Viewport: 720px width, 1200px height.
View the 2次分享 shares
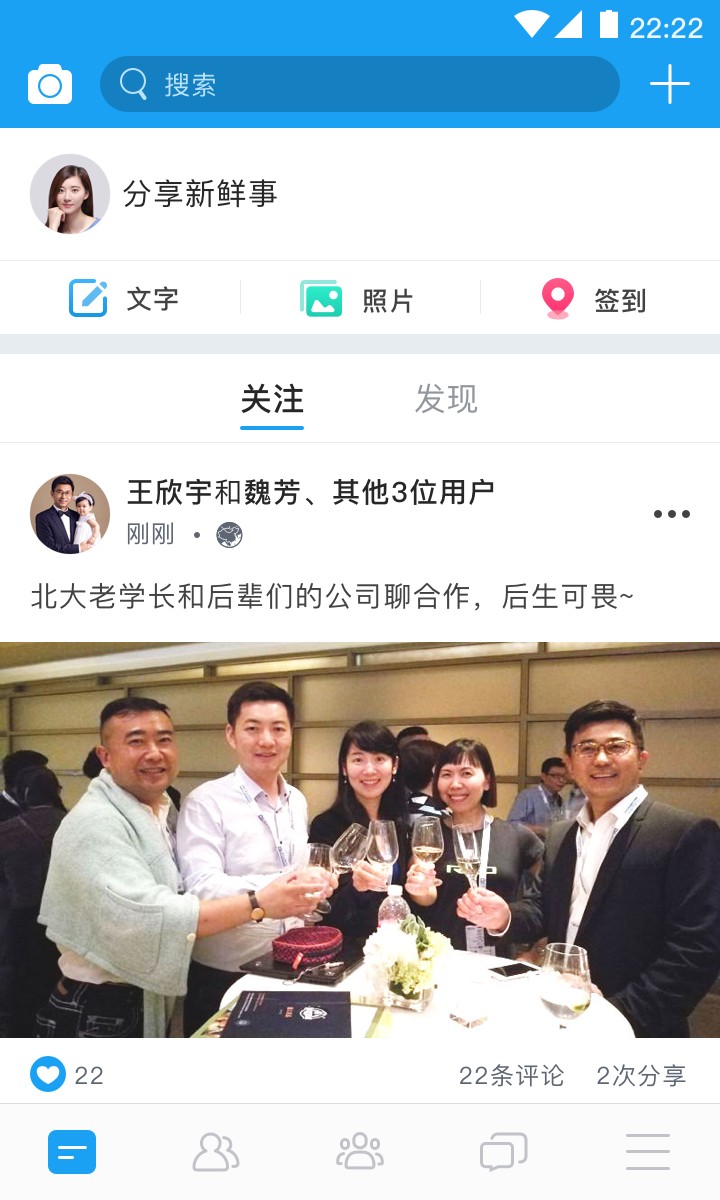point(641,1076)
